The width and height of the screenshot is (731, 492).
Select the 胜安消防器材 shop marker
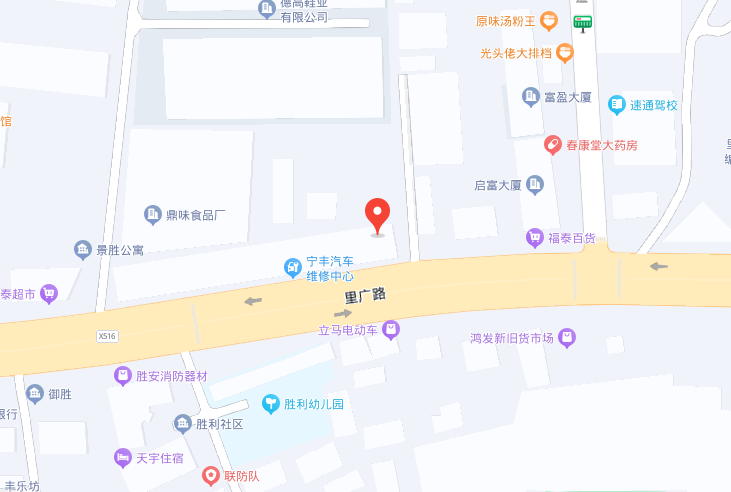[x=122, y=376]
